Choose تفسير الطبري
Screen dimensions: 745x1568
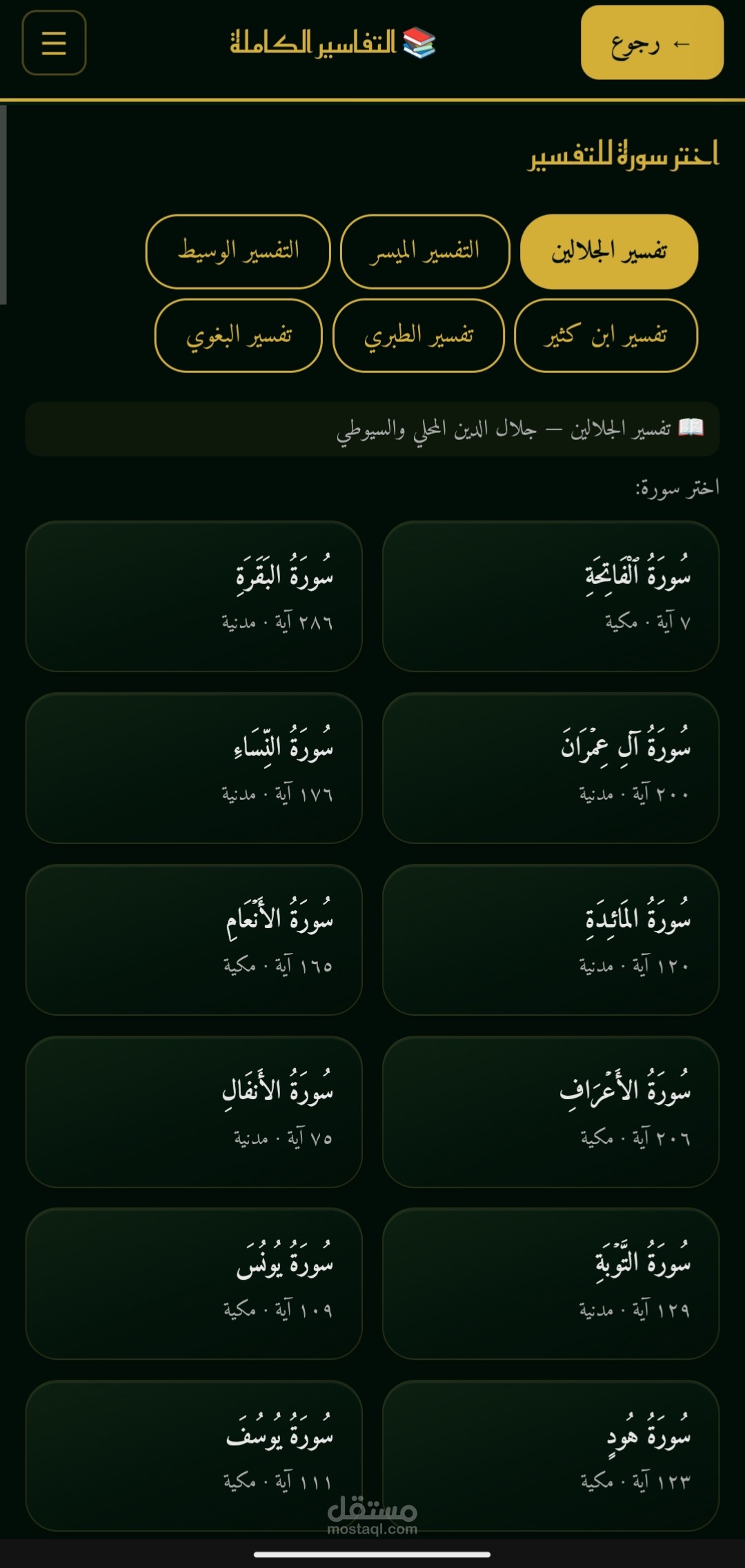click(x=419, y=336)
